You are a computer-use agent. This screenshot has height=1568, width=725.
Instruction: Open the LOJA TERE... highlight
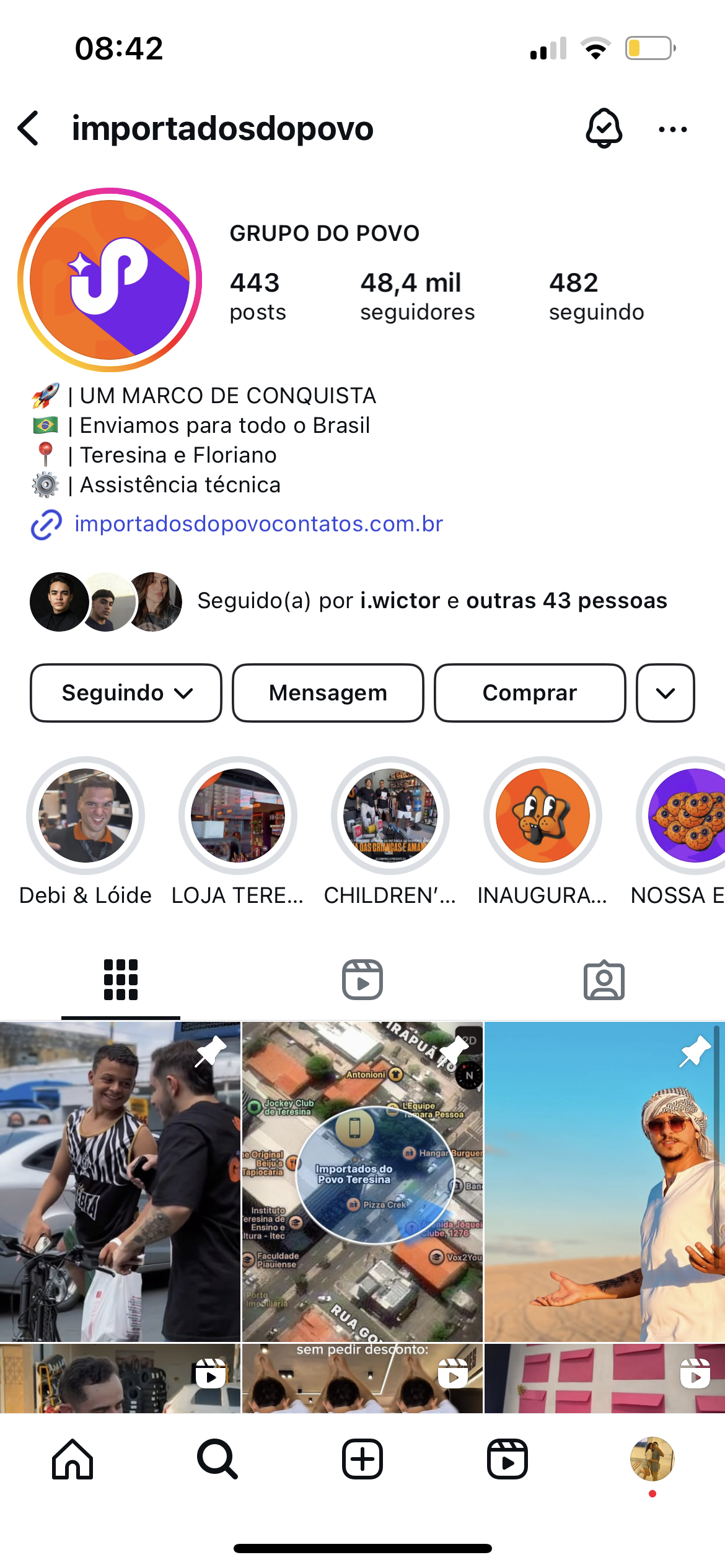click(x=237, y=816)
